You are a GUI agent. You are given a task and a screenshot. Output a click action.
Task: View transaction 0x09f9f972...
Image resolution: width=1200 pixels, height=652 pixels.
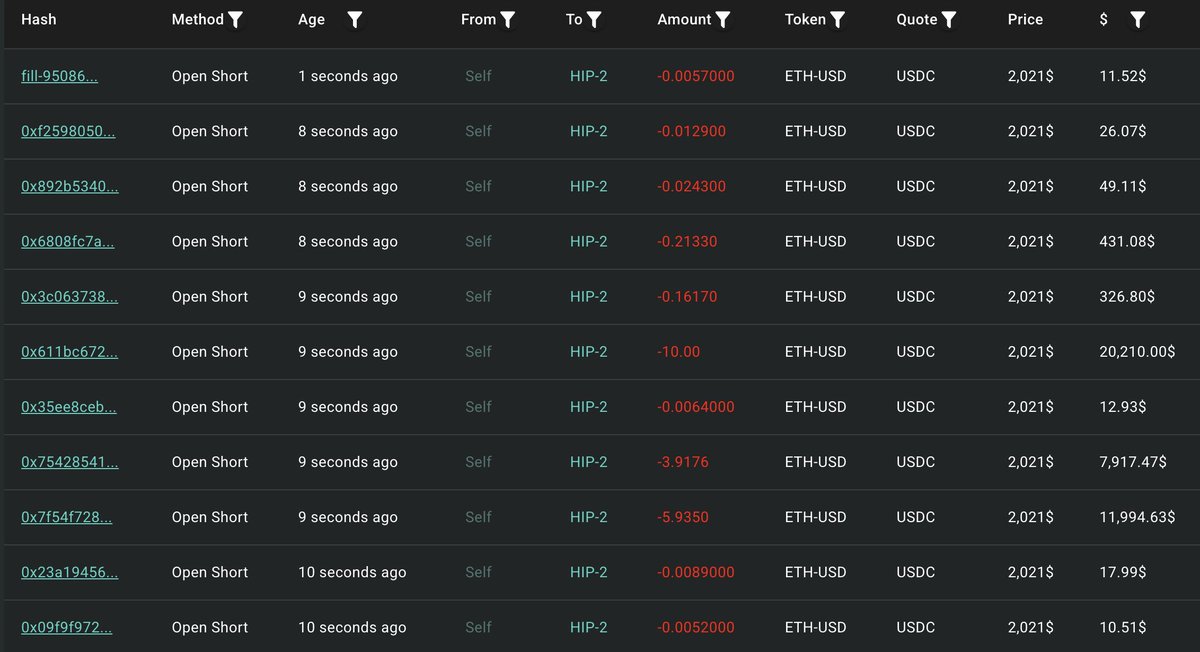pos(66,626)
